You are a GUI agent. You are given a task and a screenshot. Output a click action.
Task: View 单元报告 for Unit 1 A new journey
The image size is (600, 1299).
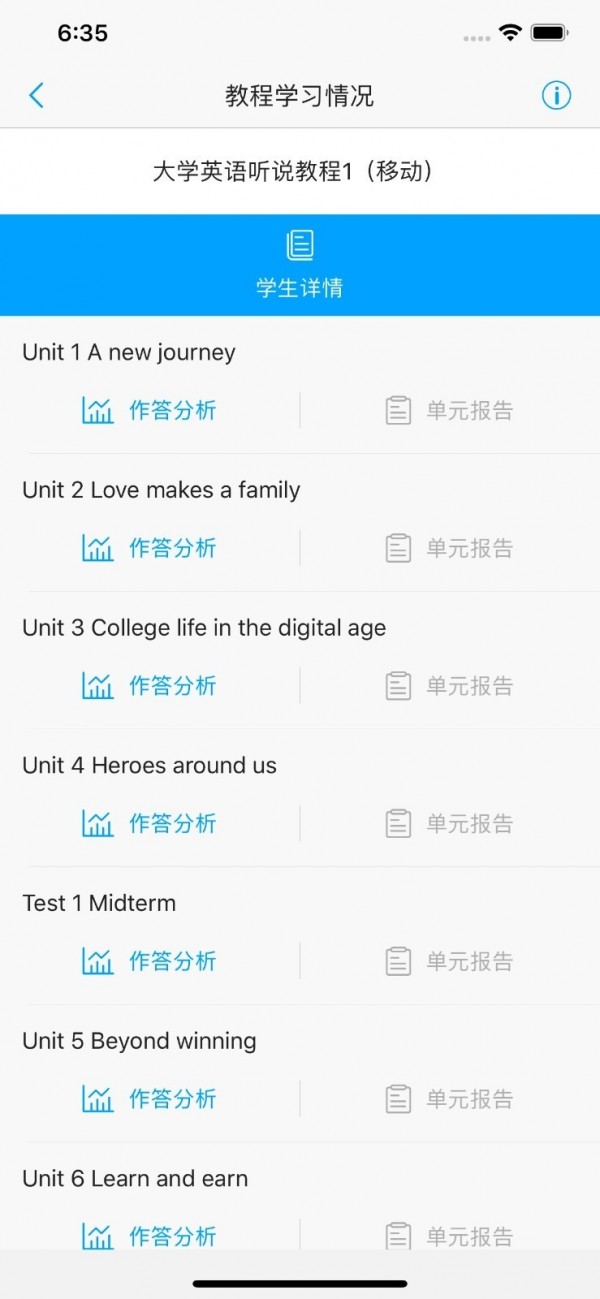(450, 410)
